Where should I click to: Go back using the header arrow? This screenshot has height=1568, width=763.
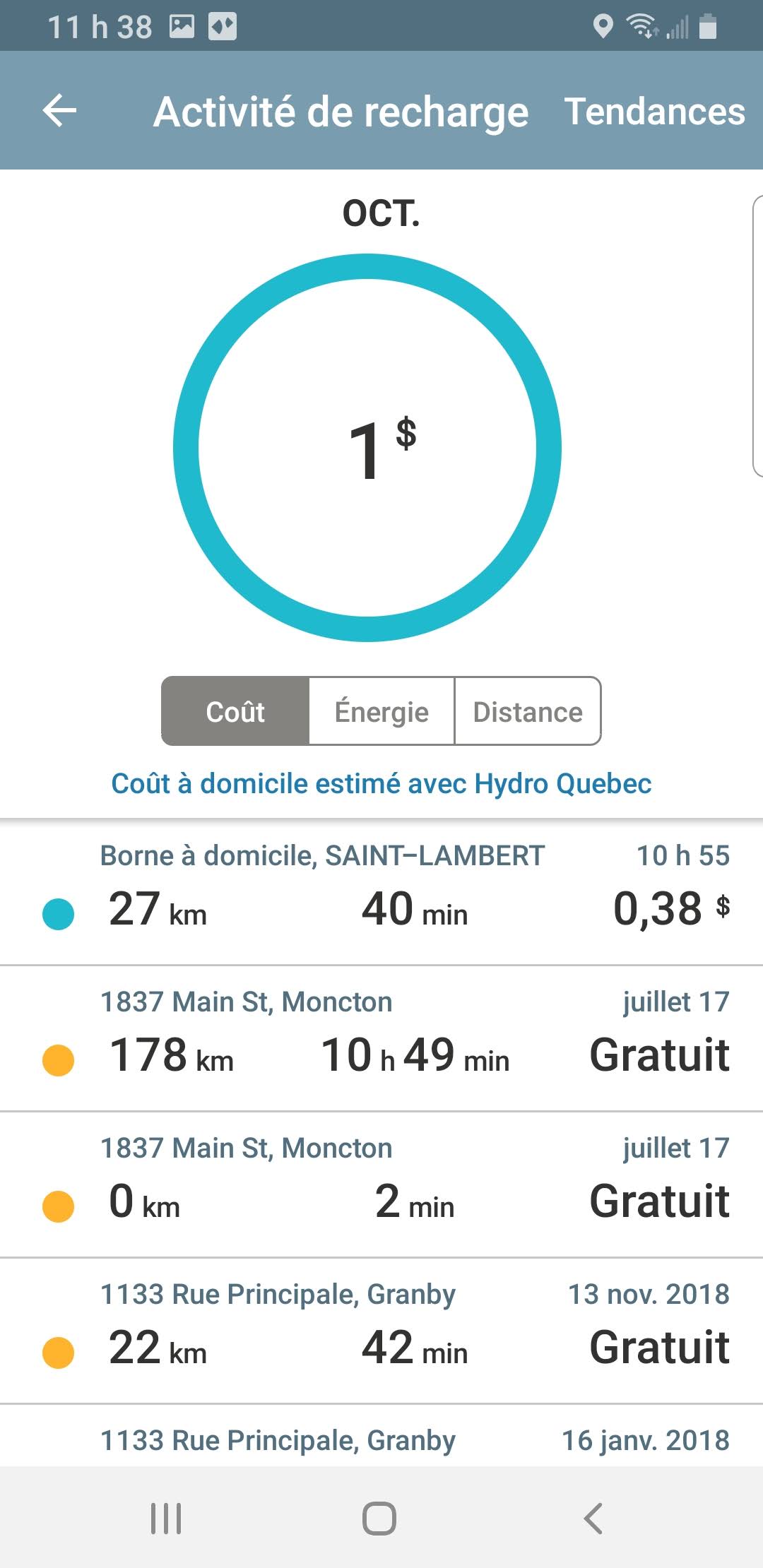59,111
